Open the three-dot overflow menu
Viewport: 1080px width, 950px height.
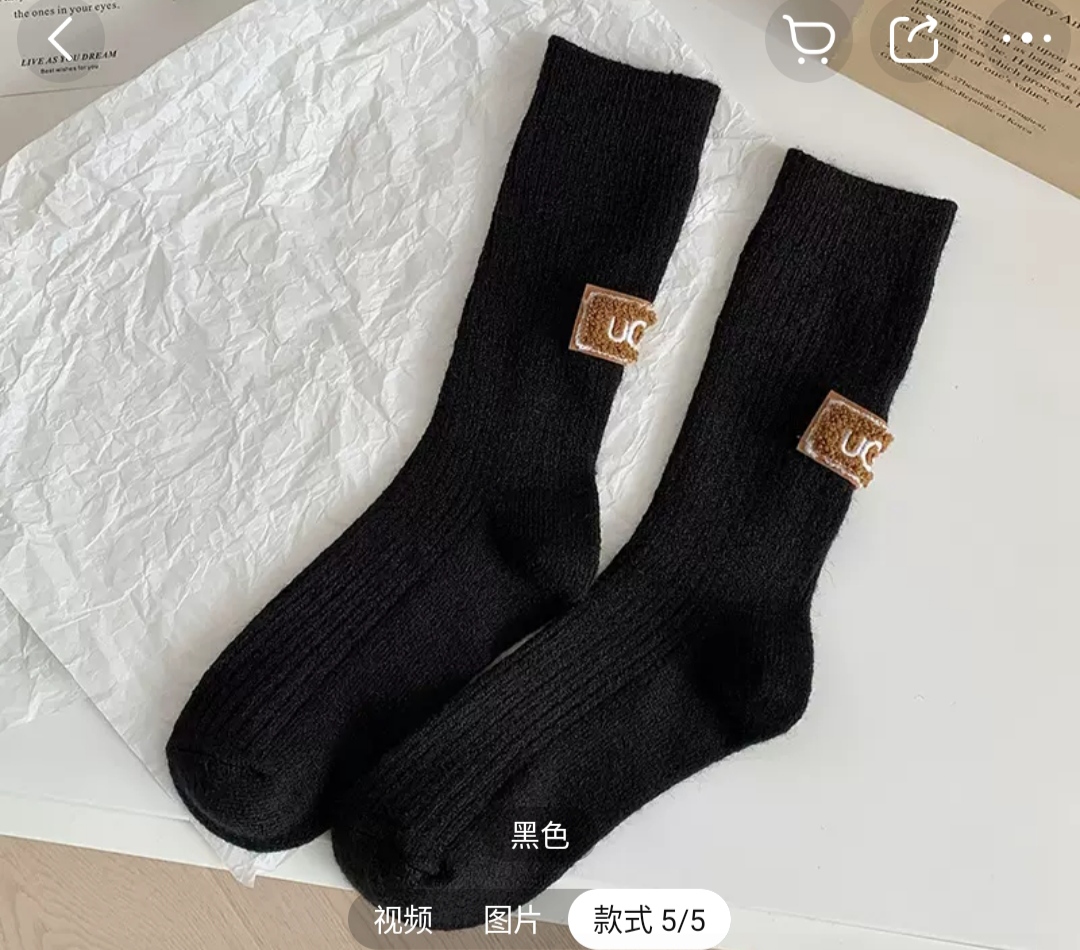[1027, 40]
